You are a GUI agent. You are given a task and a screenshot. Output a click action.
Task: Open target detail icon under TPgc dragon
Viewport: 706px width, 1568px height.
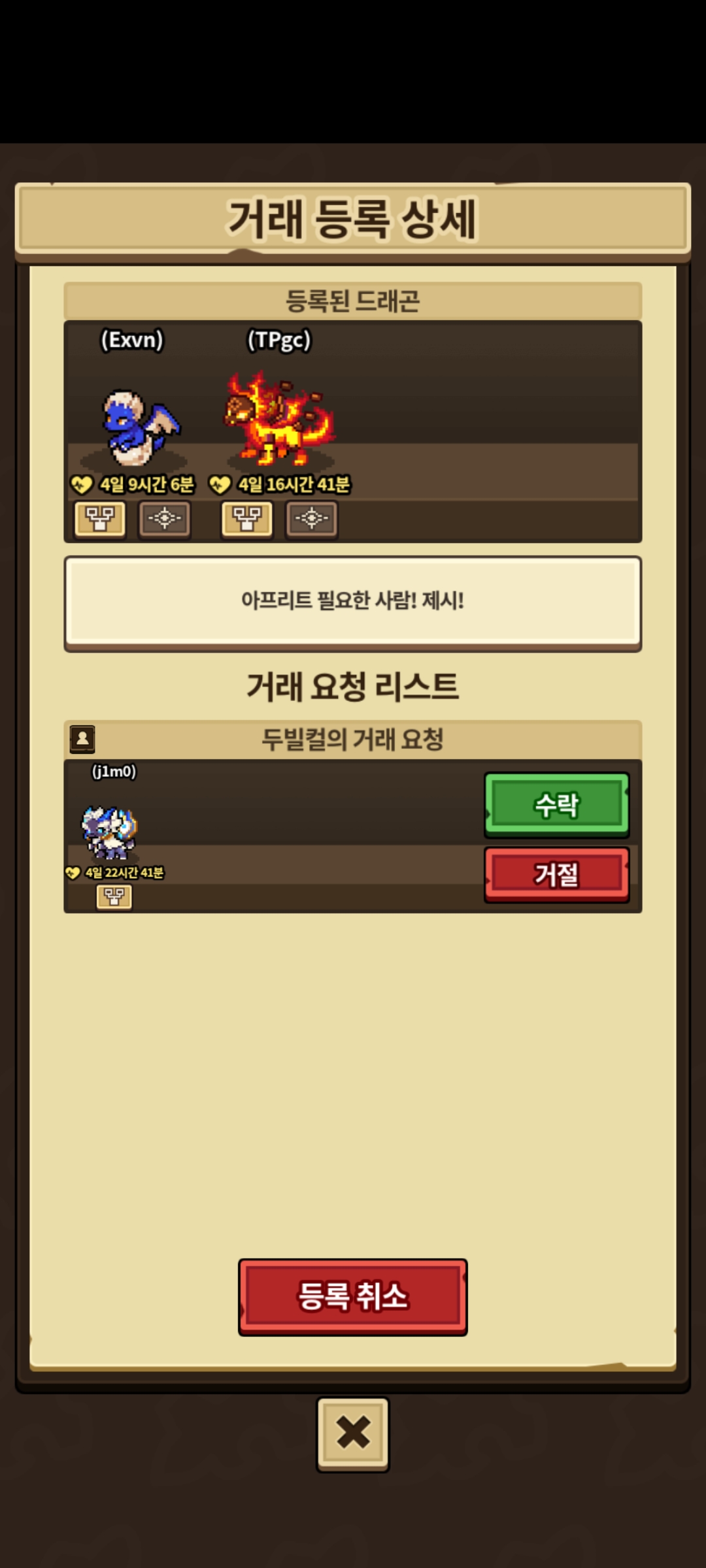[x=312, y=519]
